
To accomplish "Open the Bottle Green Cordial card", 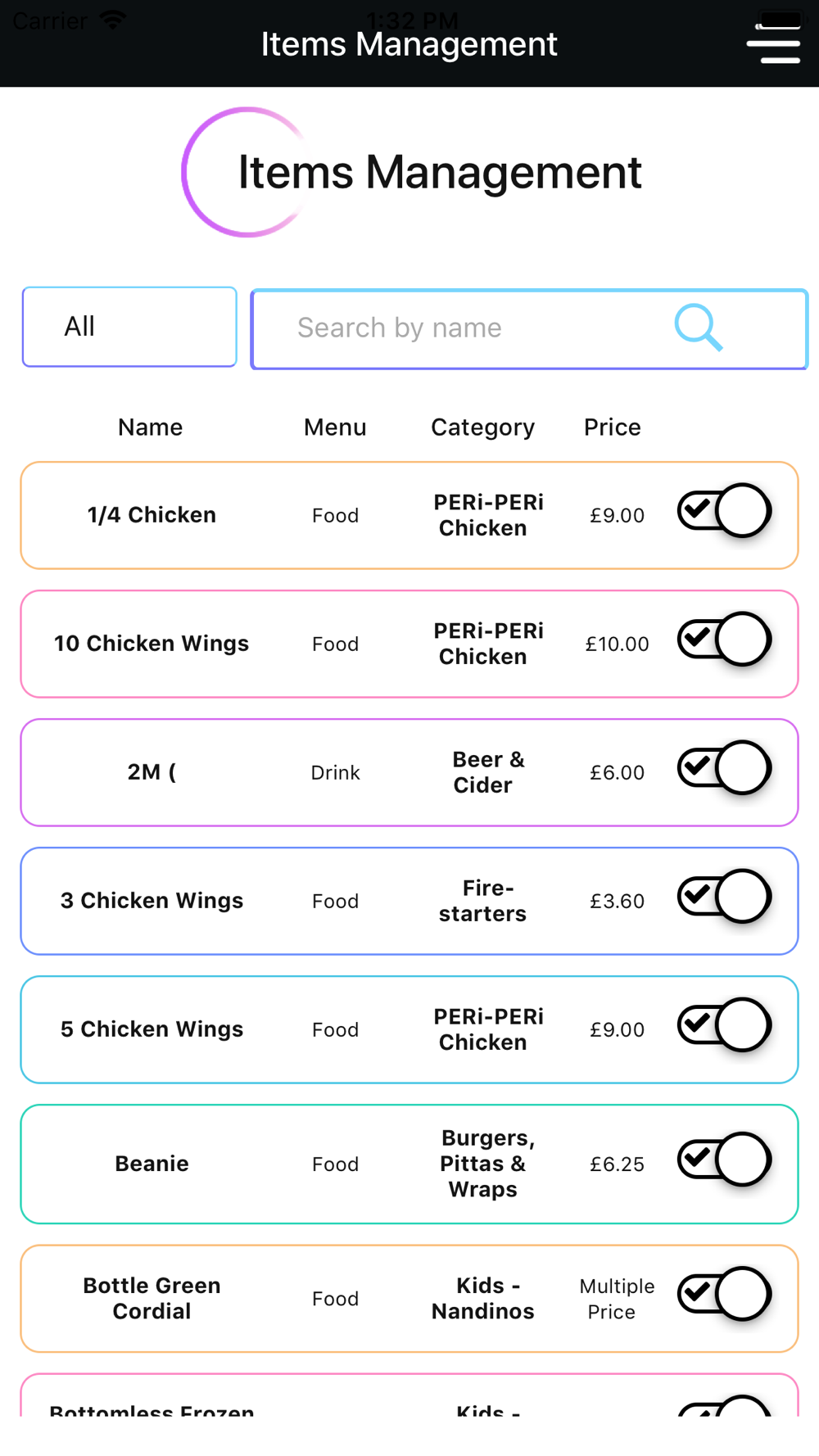I will 409,1299.
